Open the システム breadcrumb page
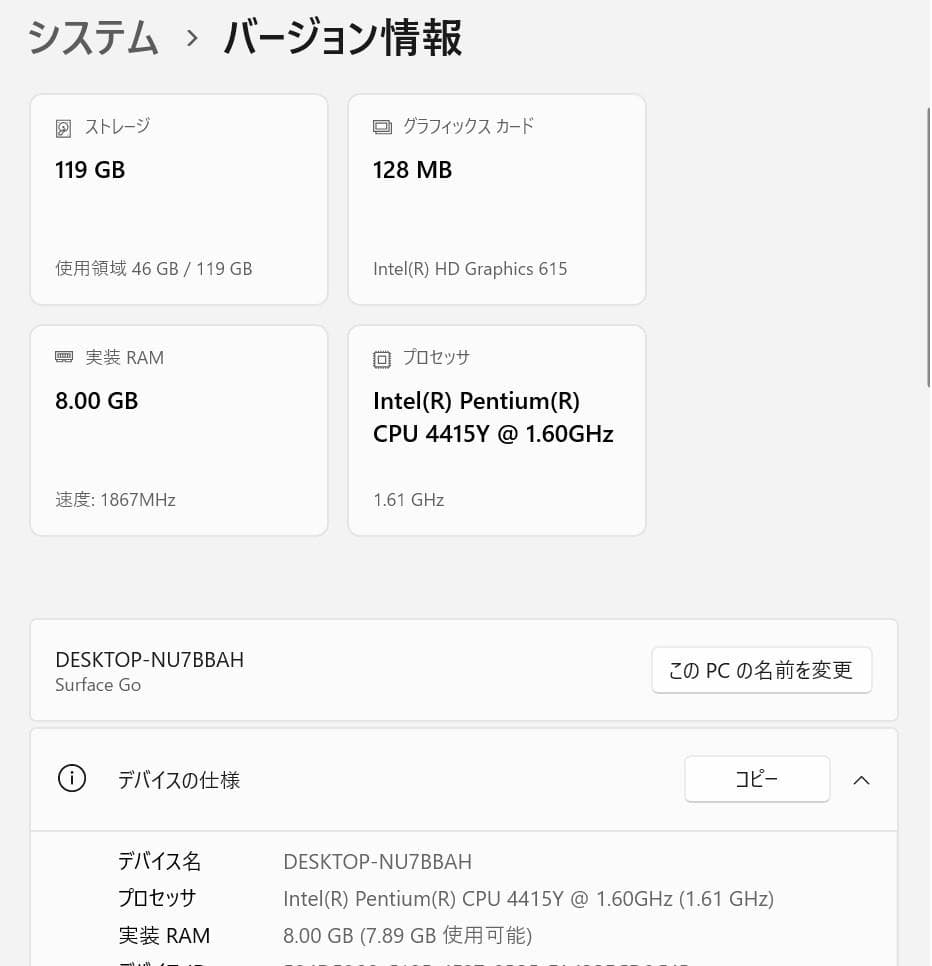932x966 pixels. coord(92,38)
